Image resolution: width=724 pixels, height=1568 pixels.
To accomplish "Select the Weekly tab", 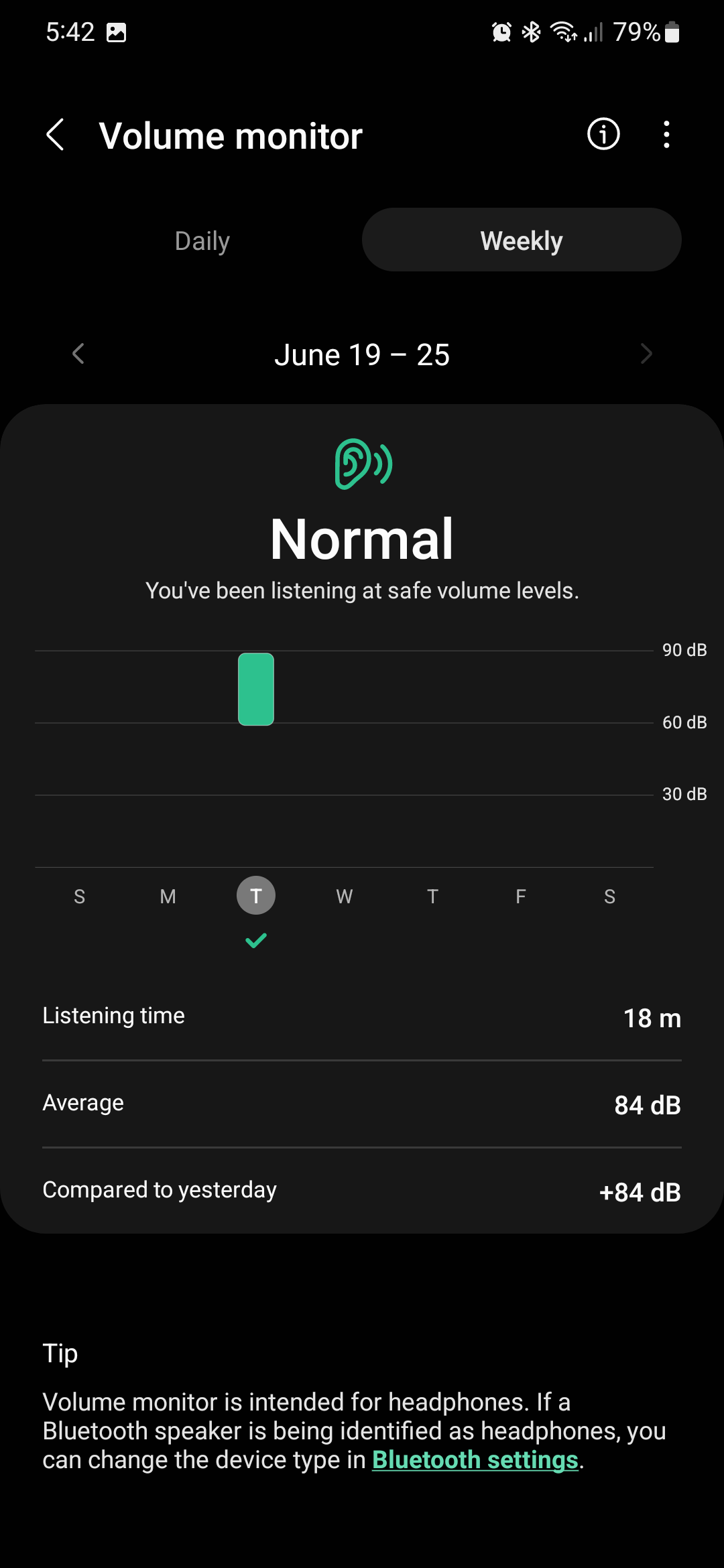I will click(x=522, y=241).
